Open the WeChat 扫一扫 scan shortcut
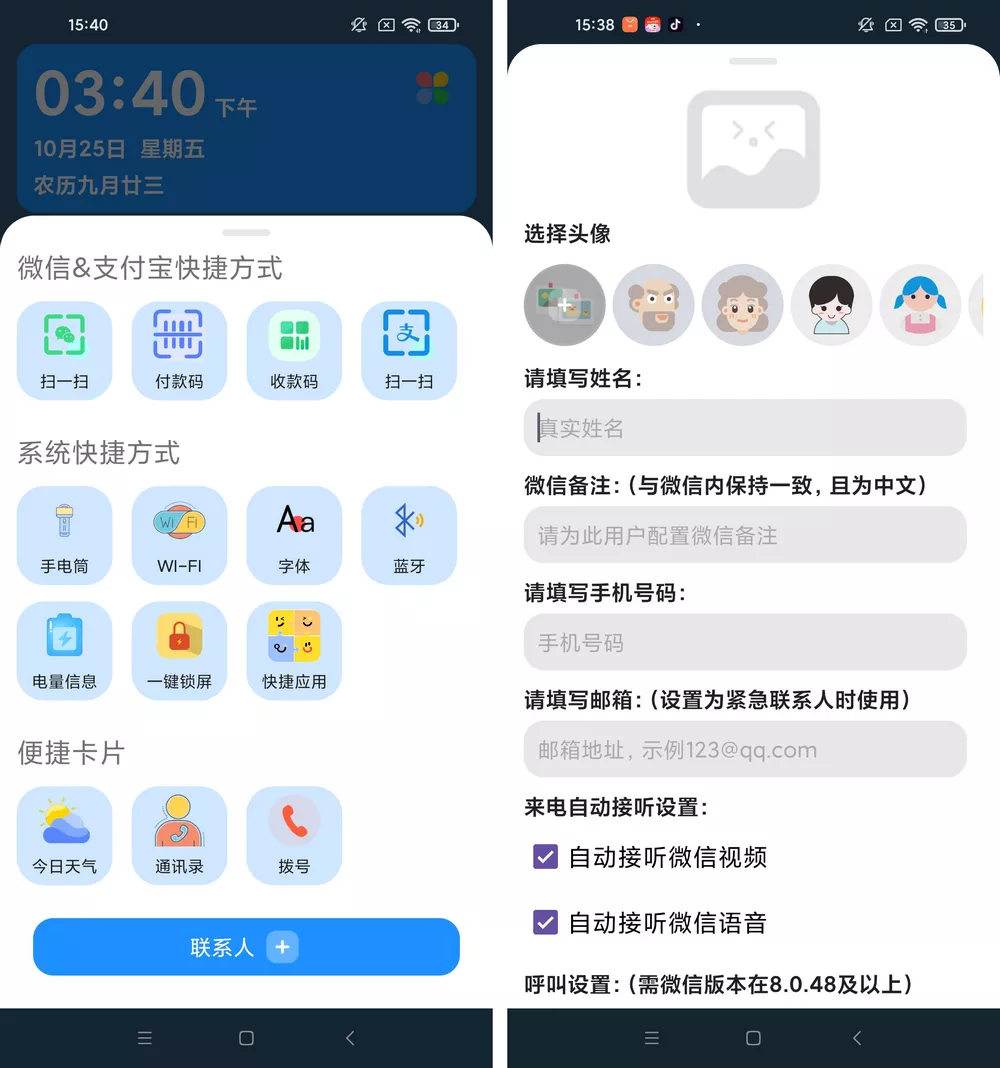This screenshot has width=1000, height=1068. pyautogui.click(x=65, y=350)
